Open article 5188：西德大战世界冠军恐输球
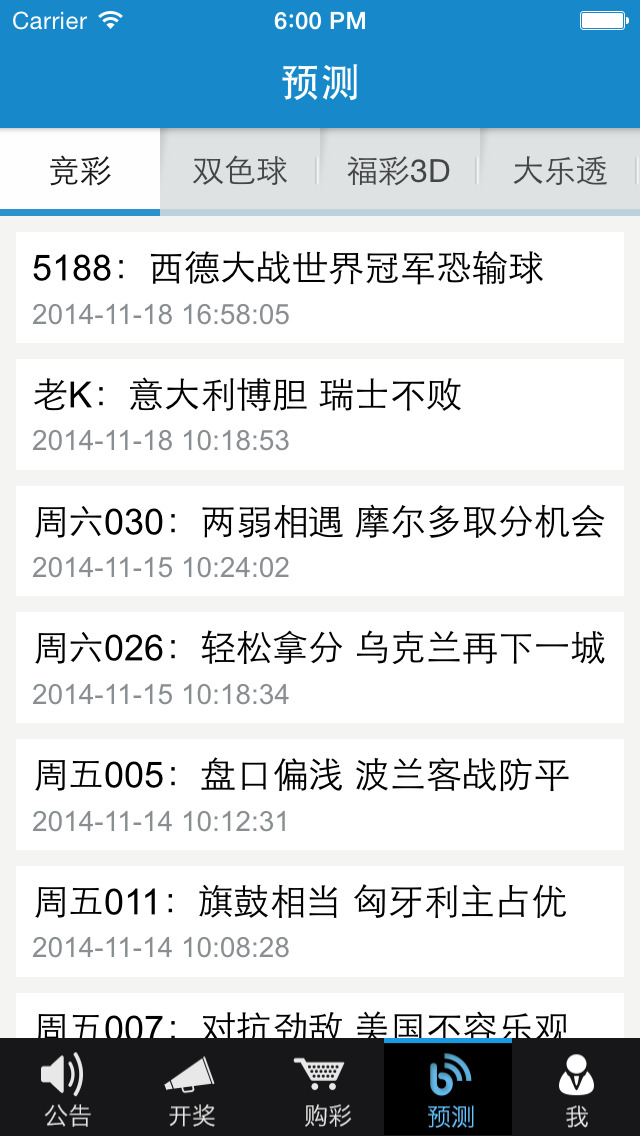Viewport: 640px width, 1136px height. click(320, 288)
